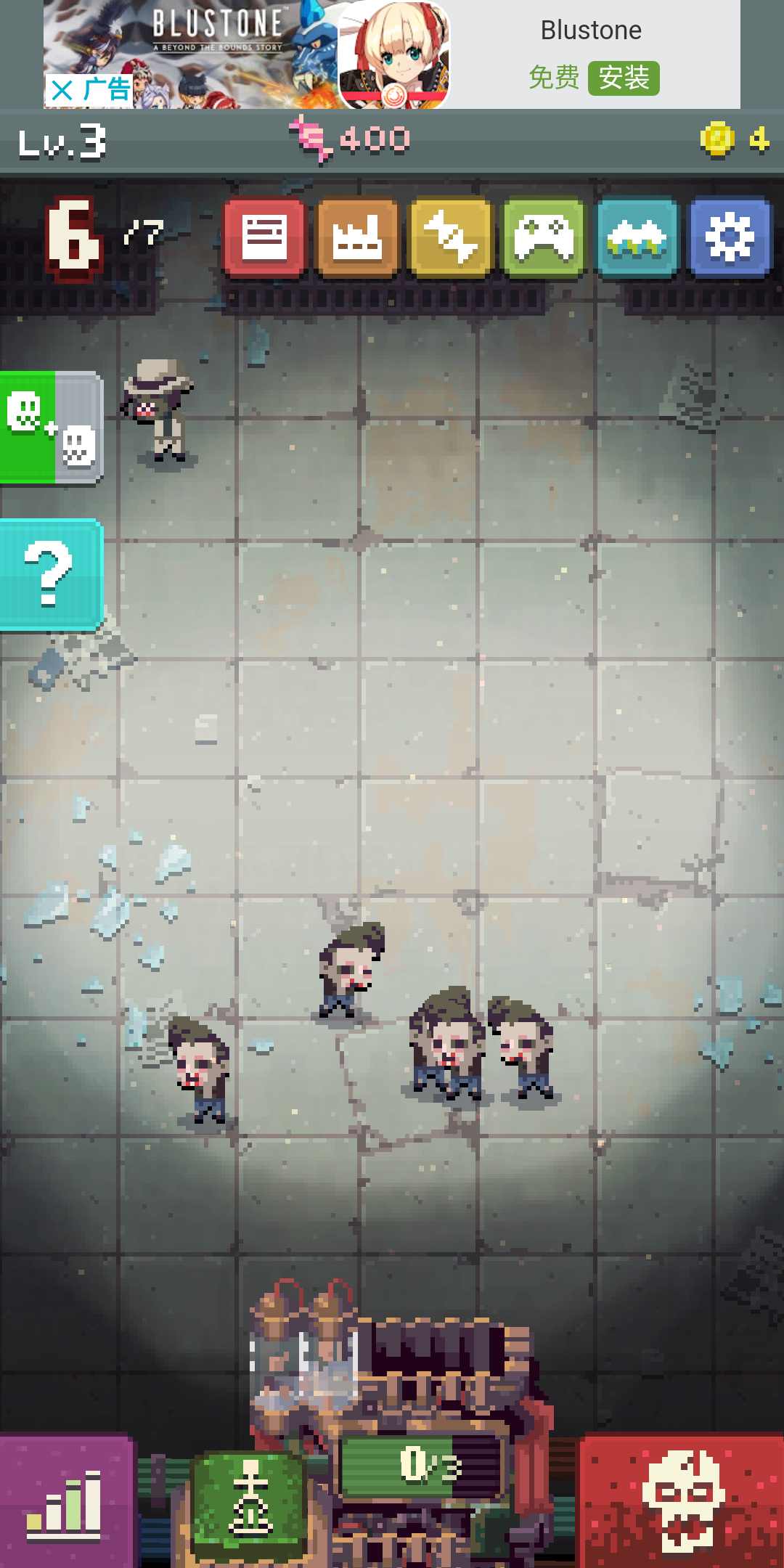Open the green gamepad button
The height and width of the screenshot is (1568, 784).
click(x=544, y=238)
